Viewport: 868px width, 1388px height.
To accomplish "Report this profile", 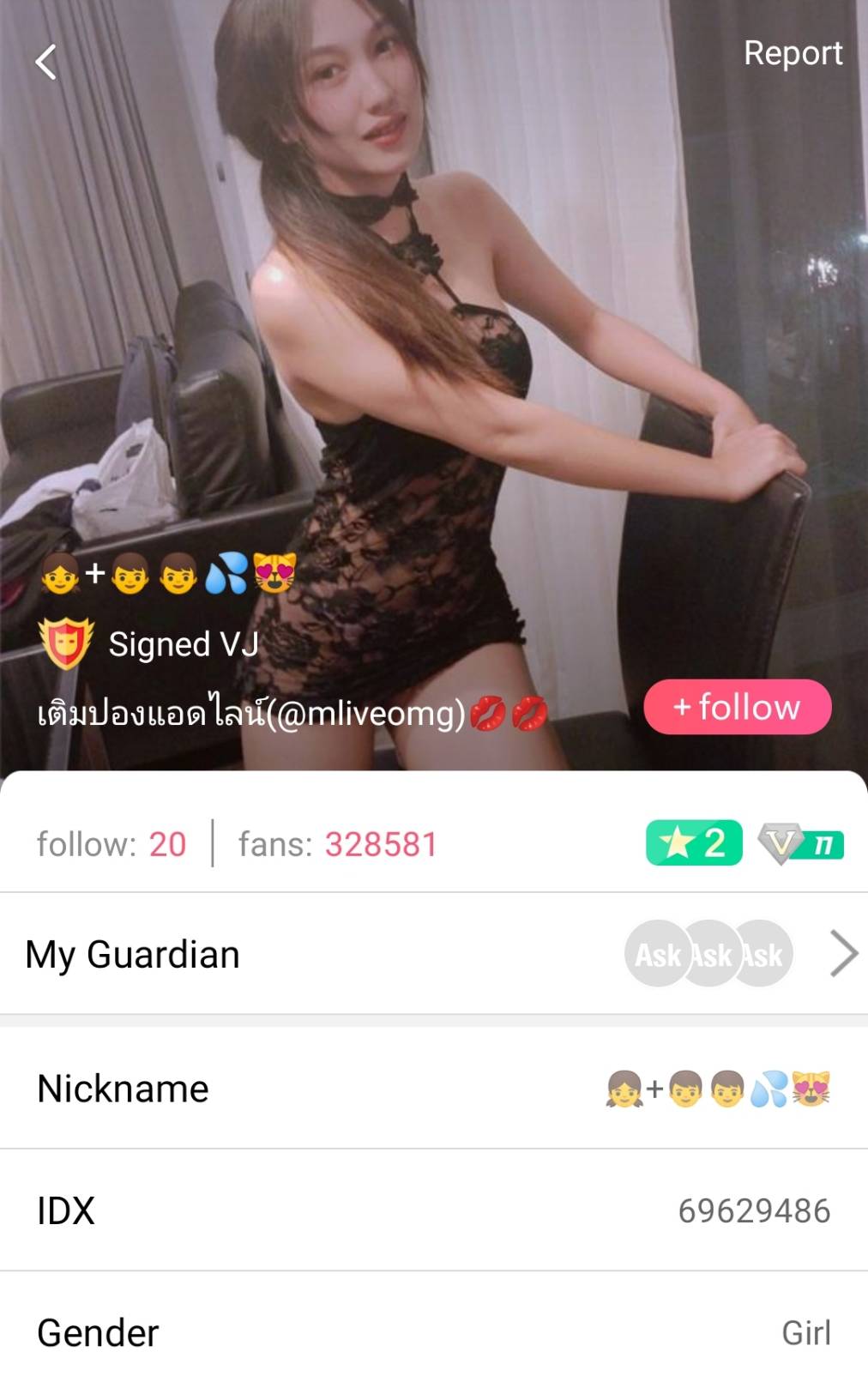I will pyautogui.click(x=793, y=53).
